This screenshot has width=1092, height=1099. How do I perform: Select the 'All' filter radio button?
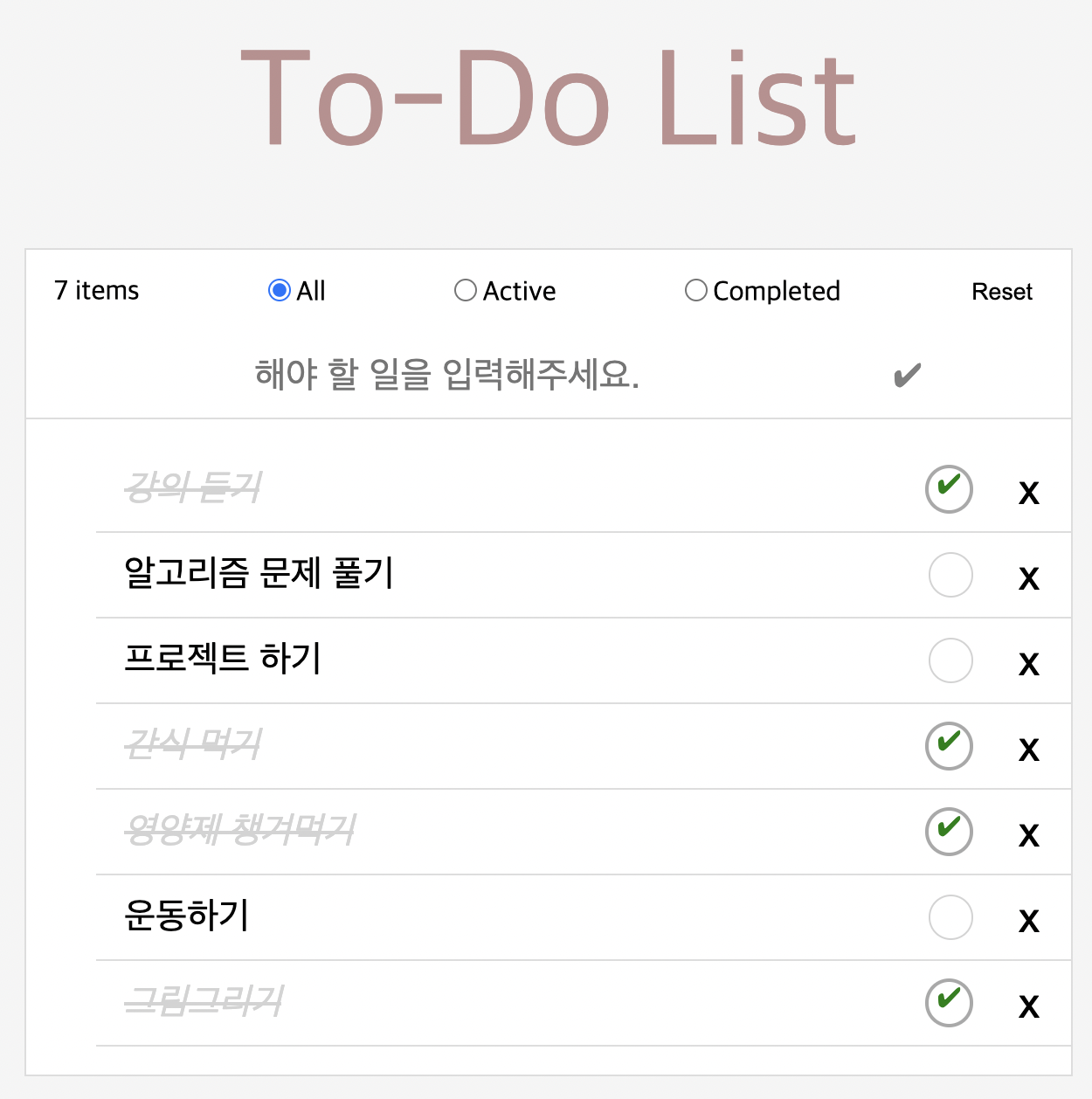(x=278, y=290)
